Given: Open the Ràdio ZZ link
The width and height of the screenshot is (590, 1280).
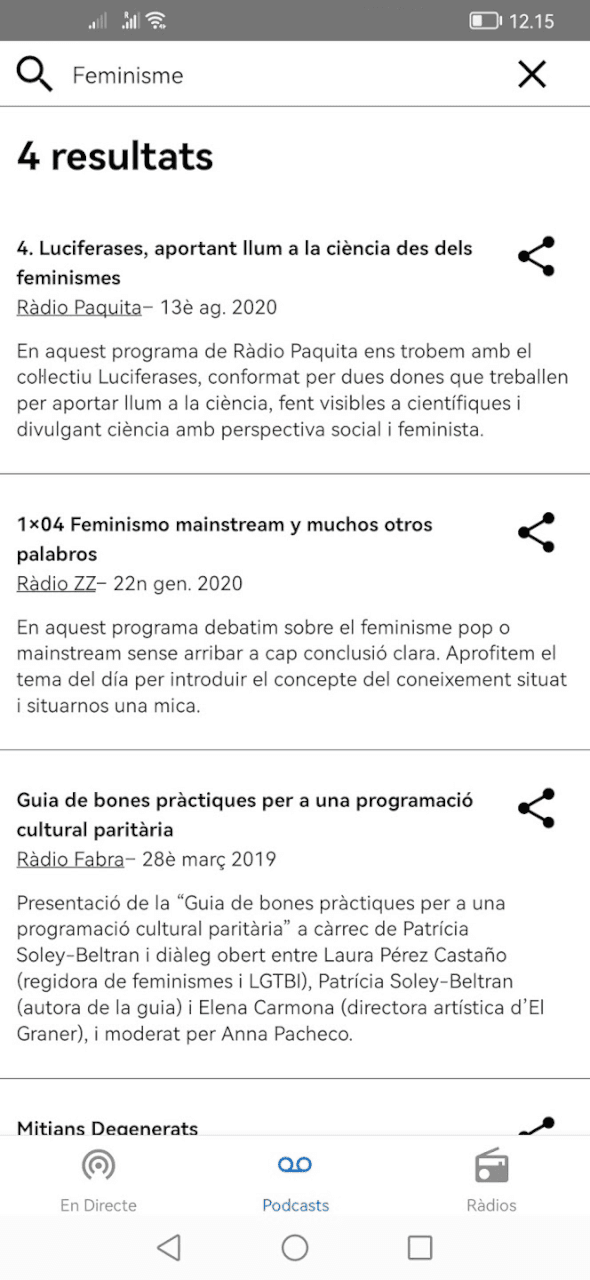Looking at the screenshot, I should (x=56, y=583).
